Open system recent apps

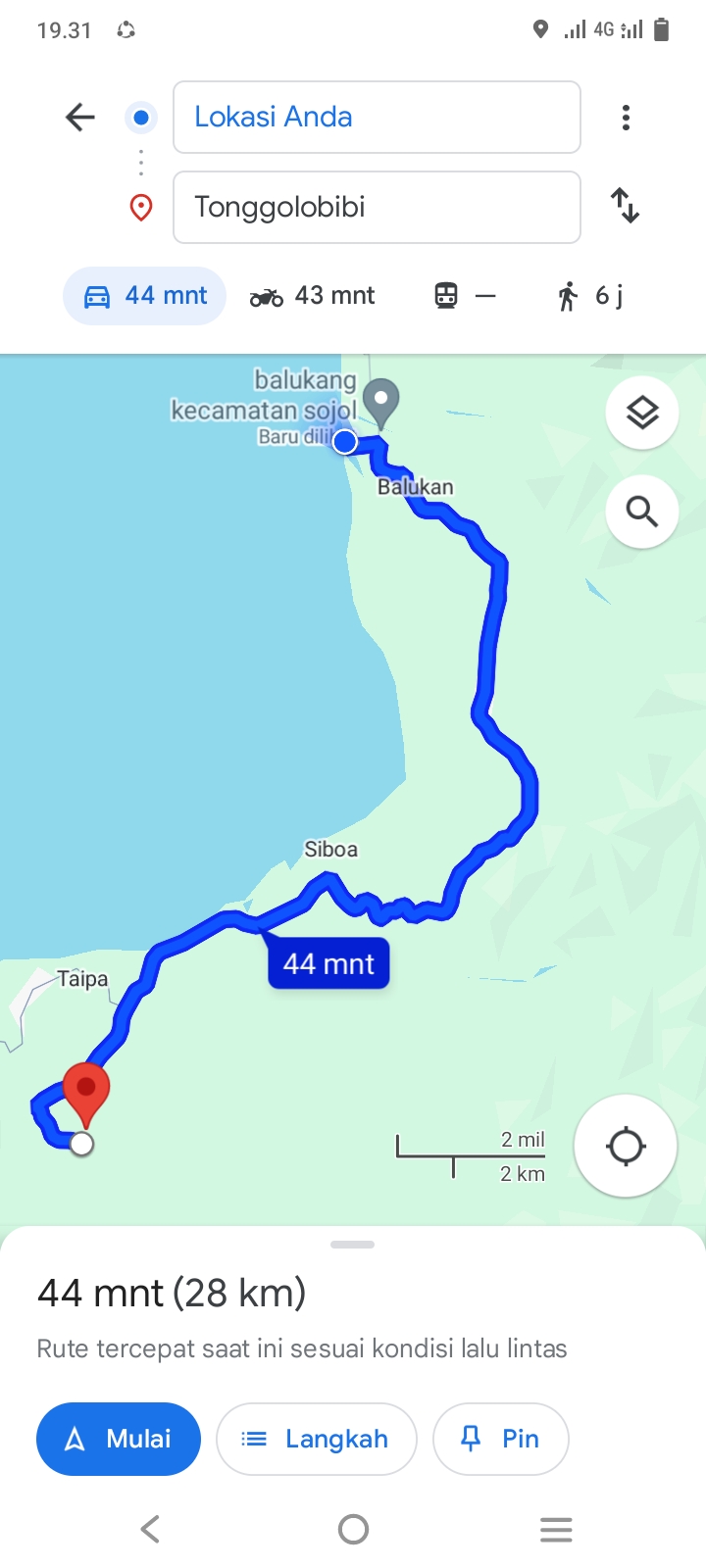pos(556,1529)
